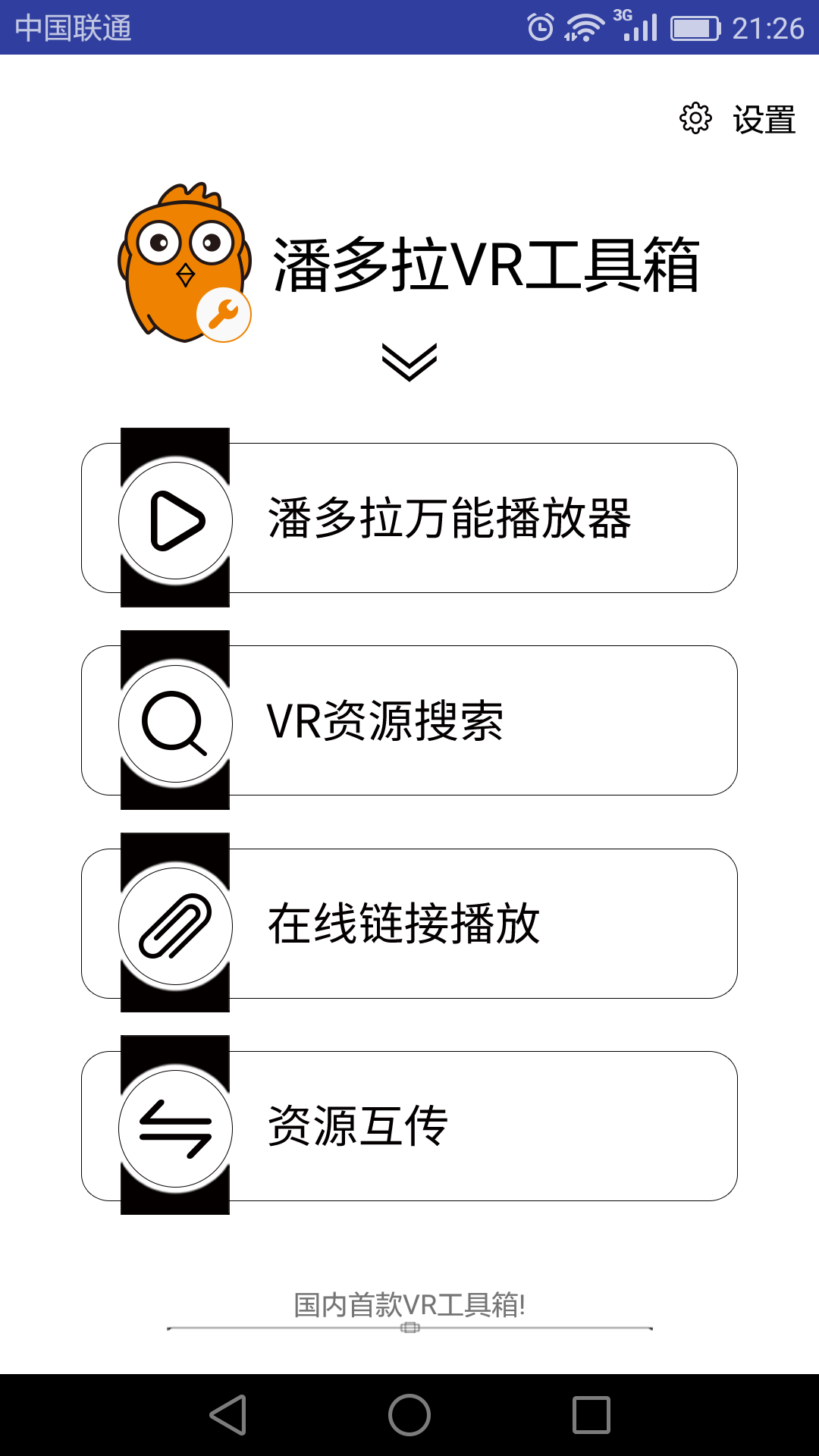
Task: Click the VR resource search magnifier icon
Action: pos(175,723)
